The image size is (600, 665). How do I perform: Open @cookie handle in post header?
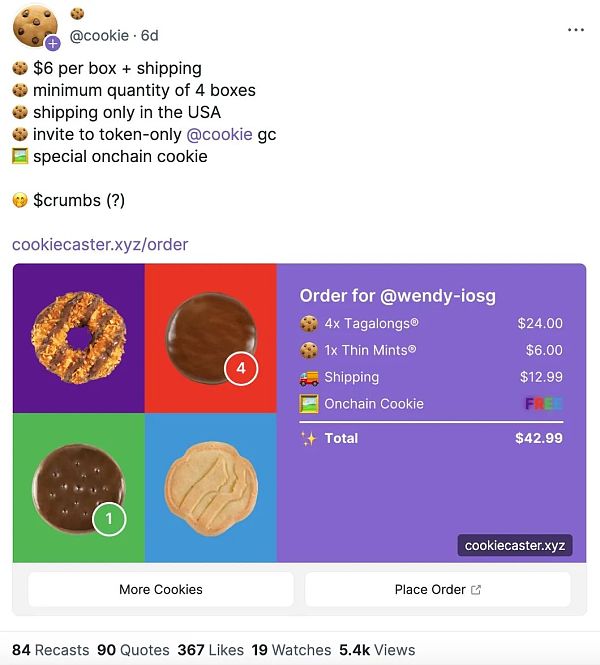[98, 36]
